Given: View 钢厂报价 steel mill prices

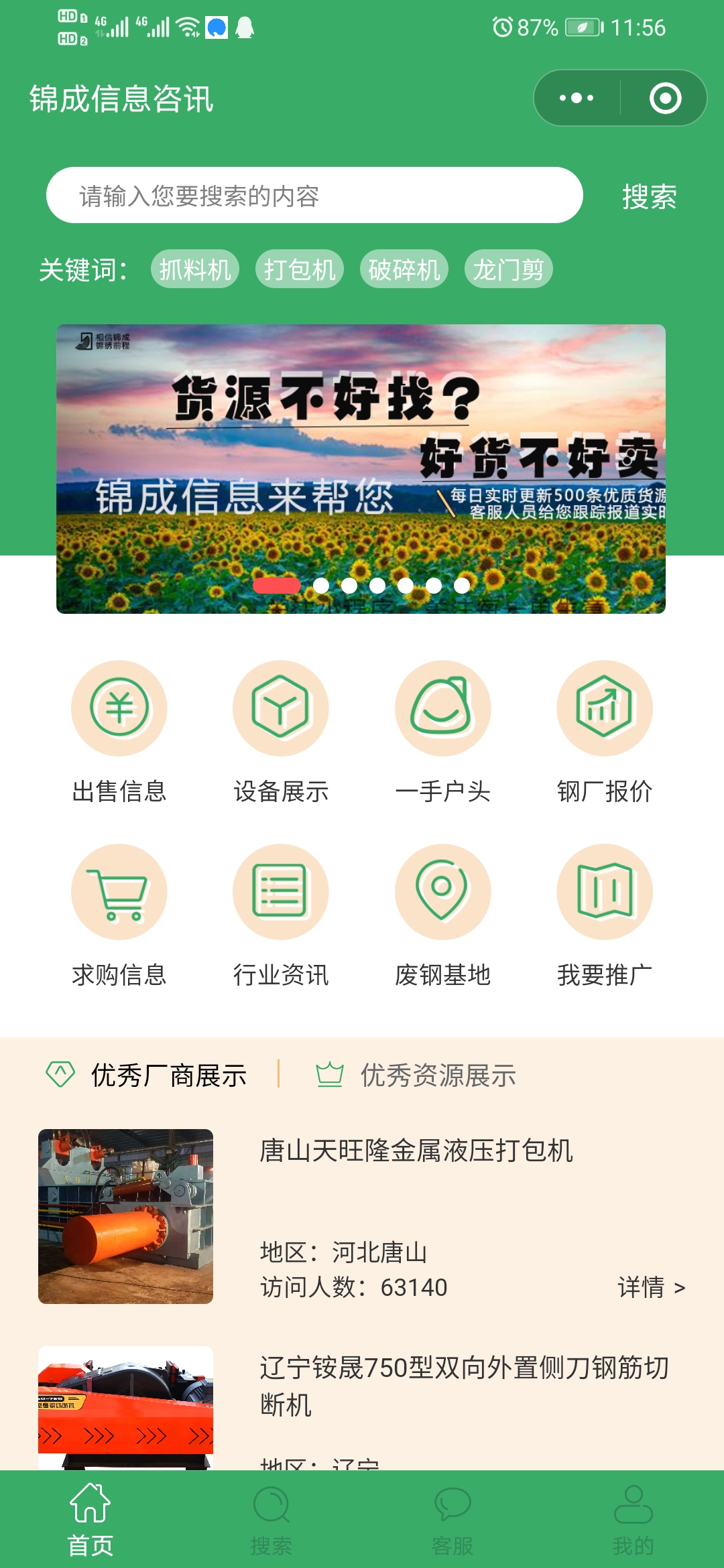Looking at the screenshot, I should click(x=605, y=732).
